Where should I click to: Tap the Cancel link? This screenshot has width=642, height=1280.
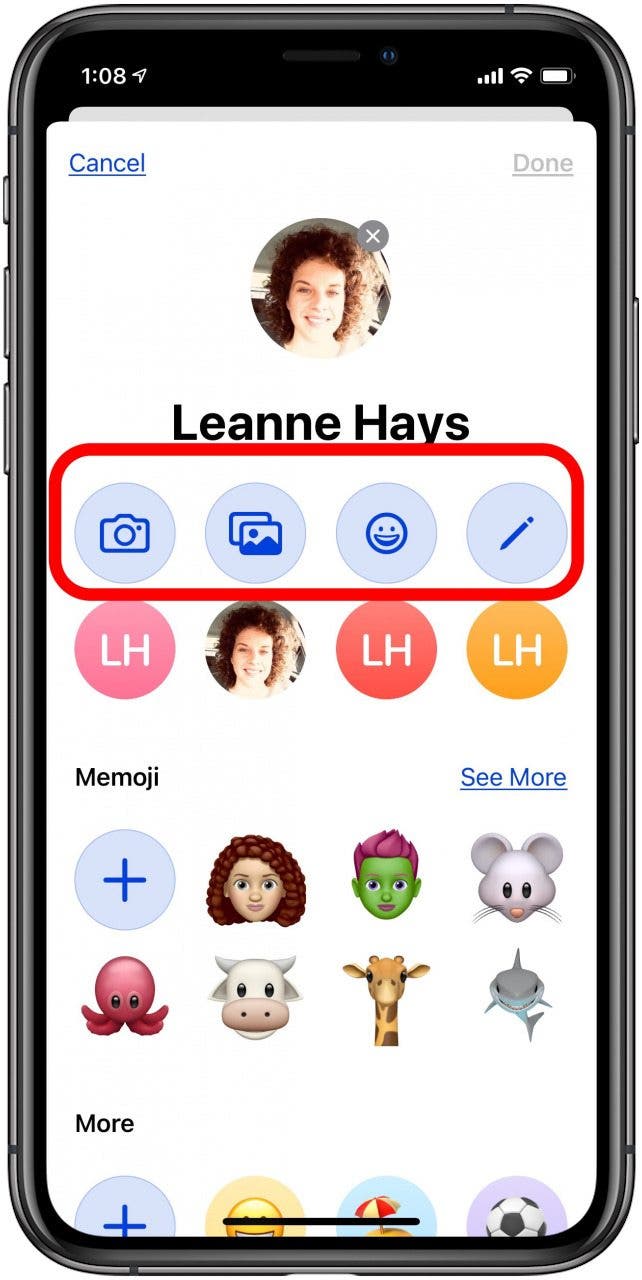107,163
